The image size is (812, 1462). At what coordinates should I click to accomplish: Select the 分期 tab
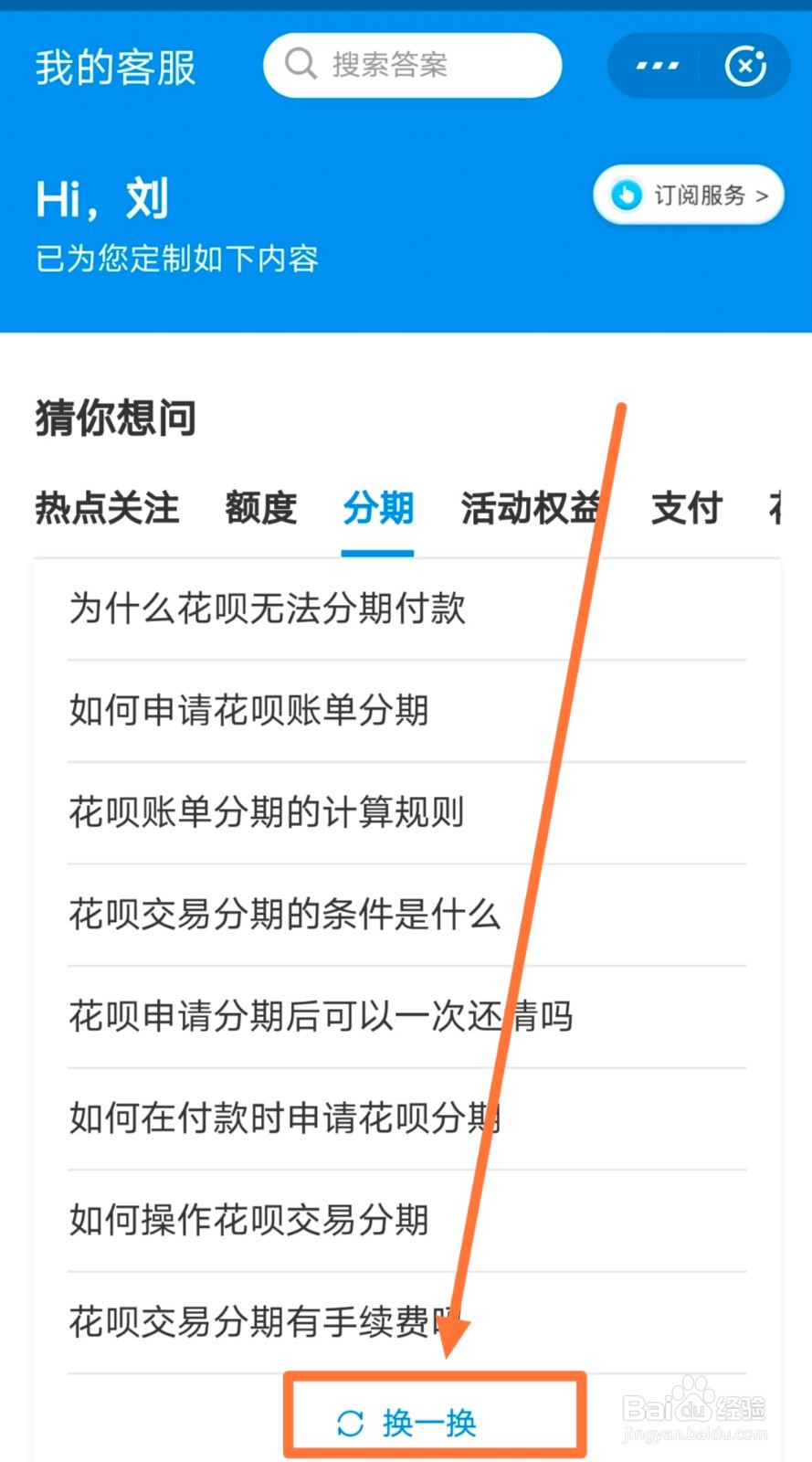[x=376, y=509]
